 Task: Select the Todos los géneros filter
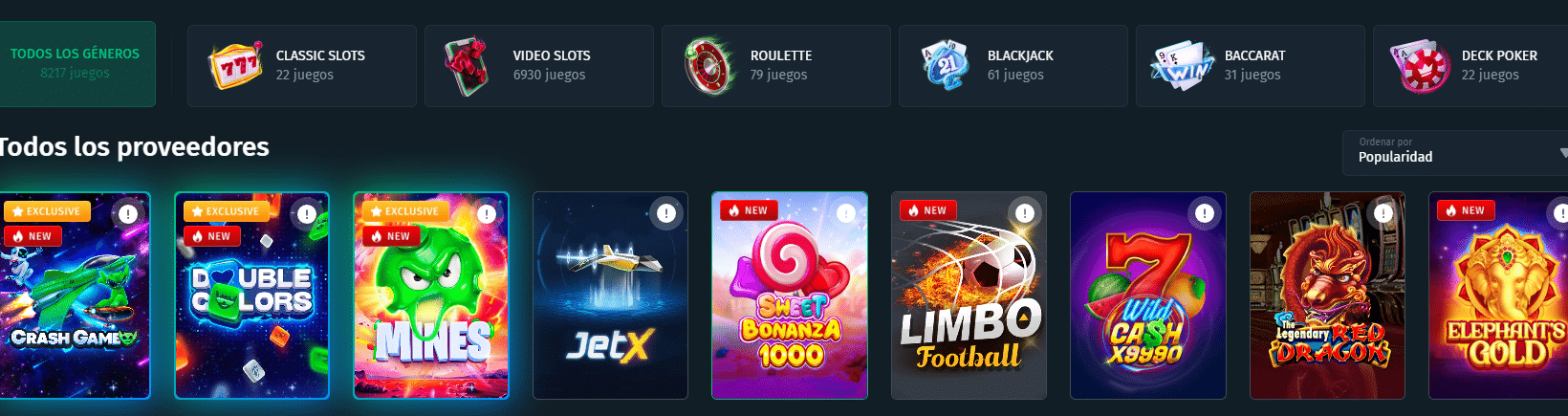pyautogui.click(x=76, y=63)
